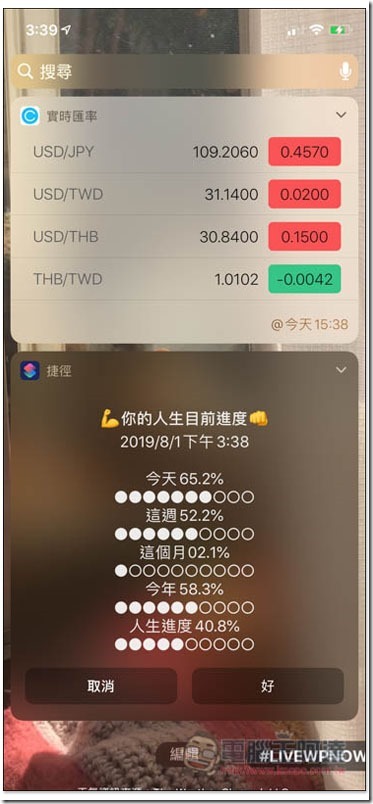Start voice search with the microphone icon
The image size is (373, 804).
click(346, 72)
